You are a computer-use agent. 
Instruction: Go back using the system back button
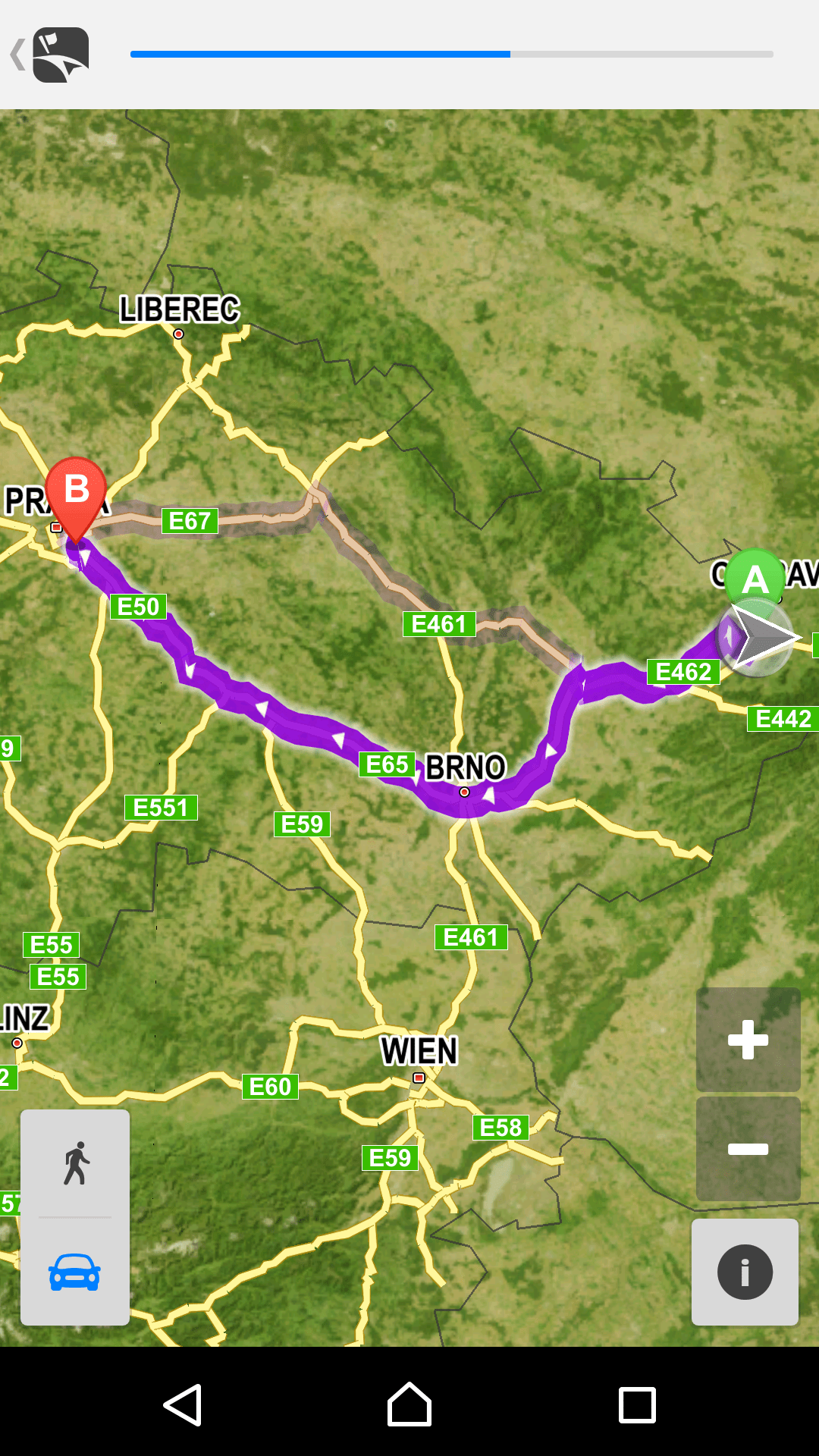point(183,1404)
